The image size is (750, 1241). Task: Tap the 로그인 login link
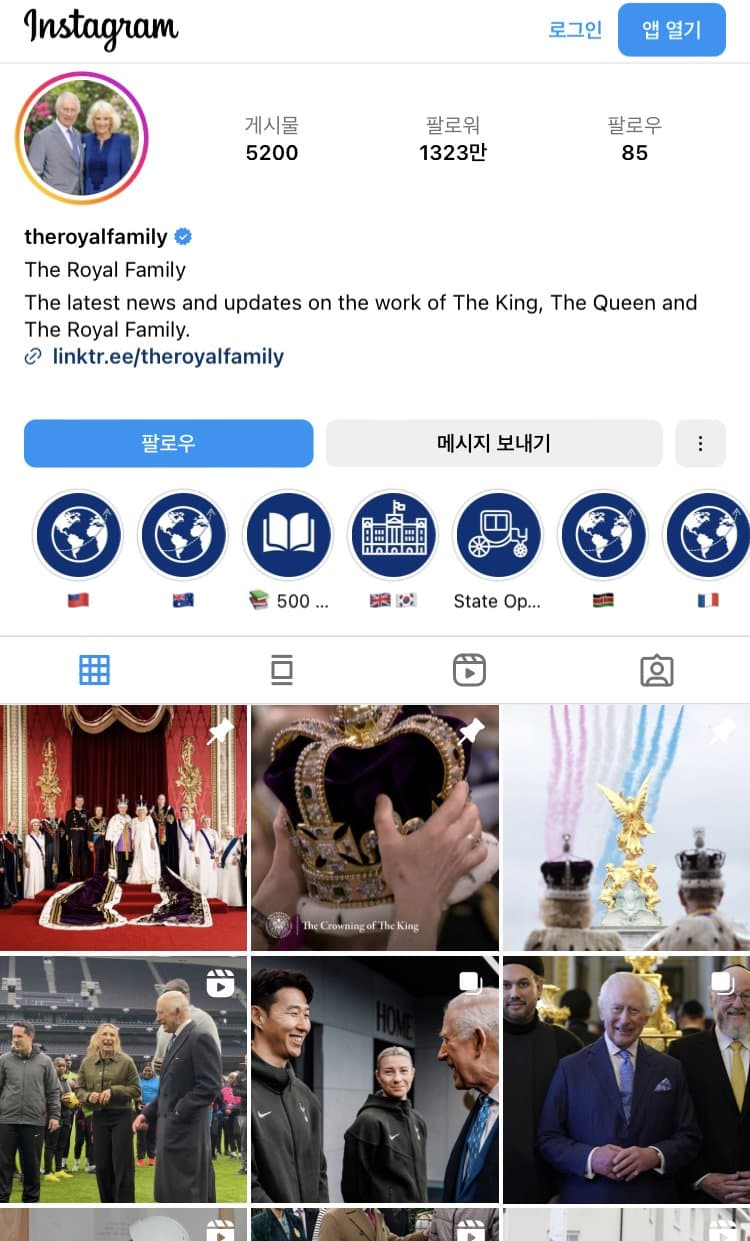pos(575,30)
